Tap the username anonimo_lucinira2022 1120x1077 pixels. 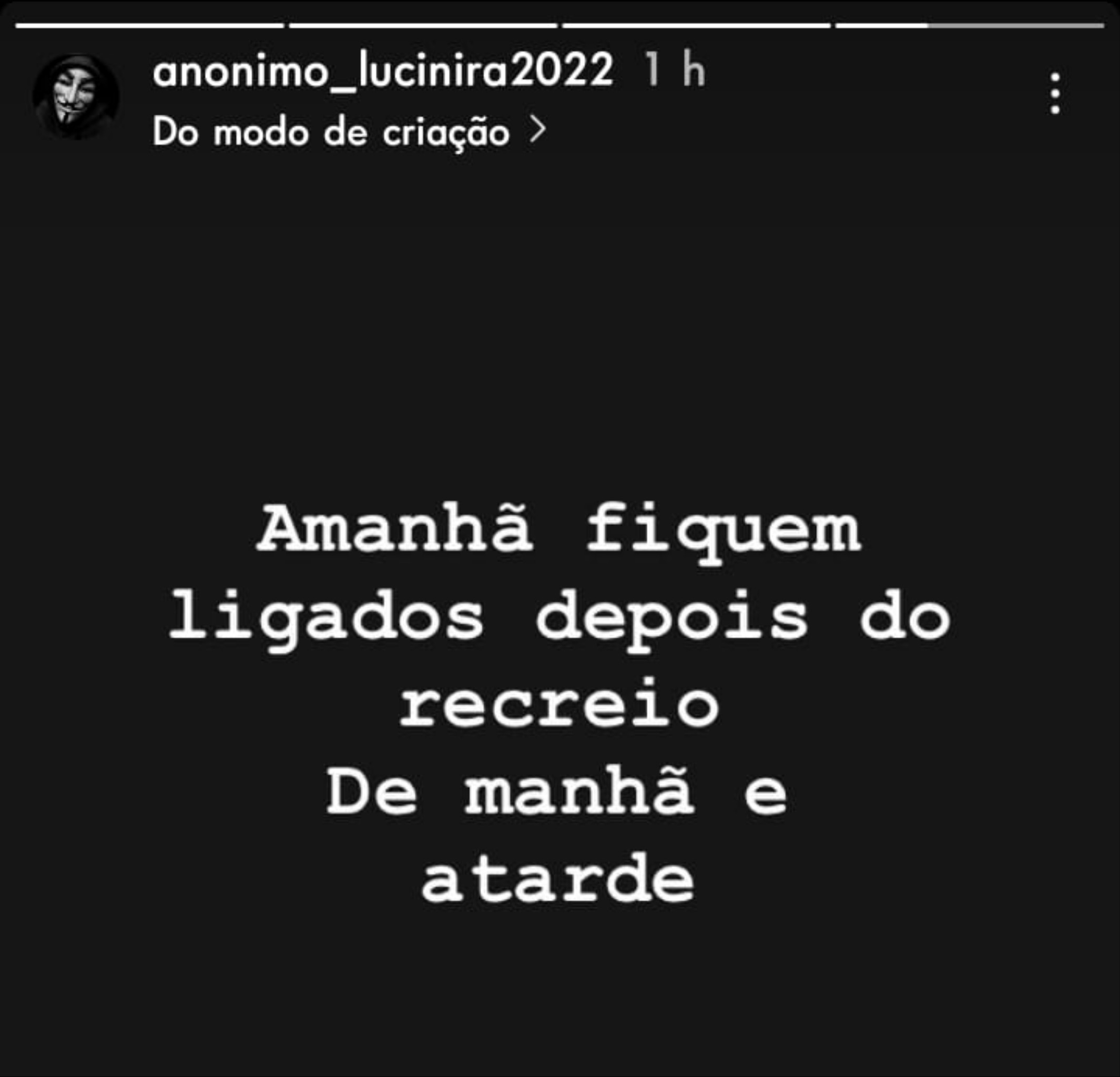[x=382, y=72]
